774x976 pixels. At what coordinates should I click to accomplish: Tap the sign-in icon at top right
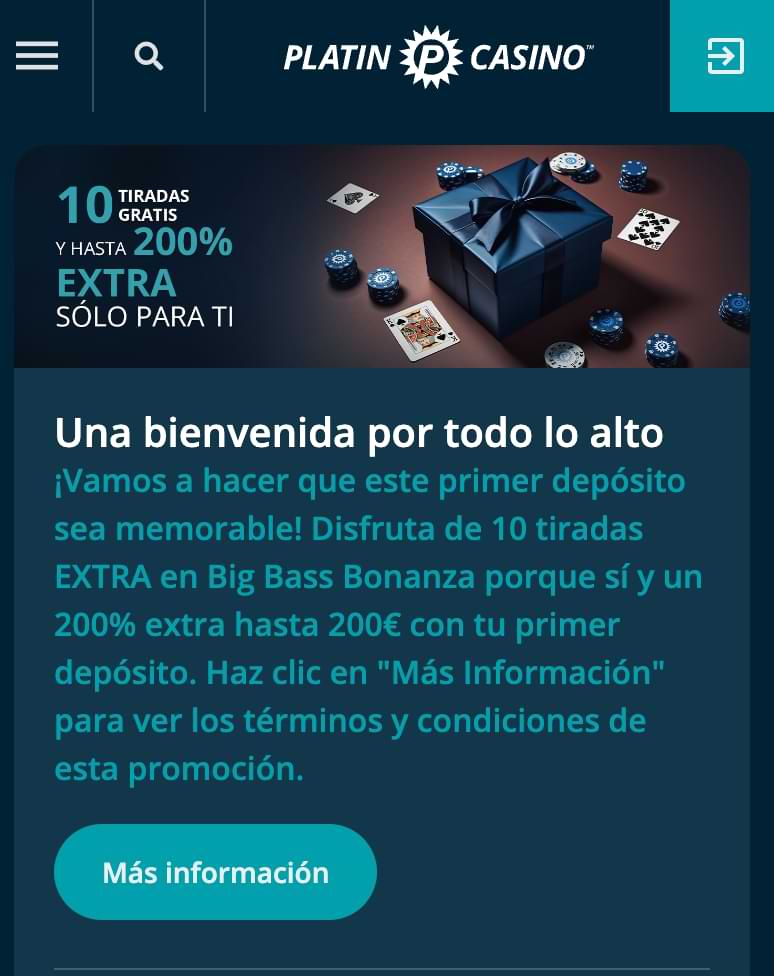click(x=725, y=56)
